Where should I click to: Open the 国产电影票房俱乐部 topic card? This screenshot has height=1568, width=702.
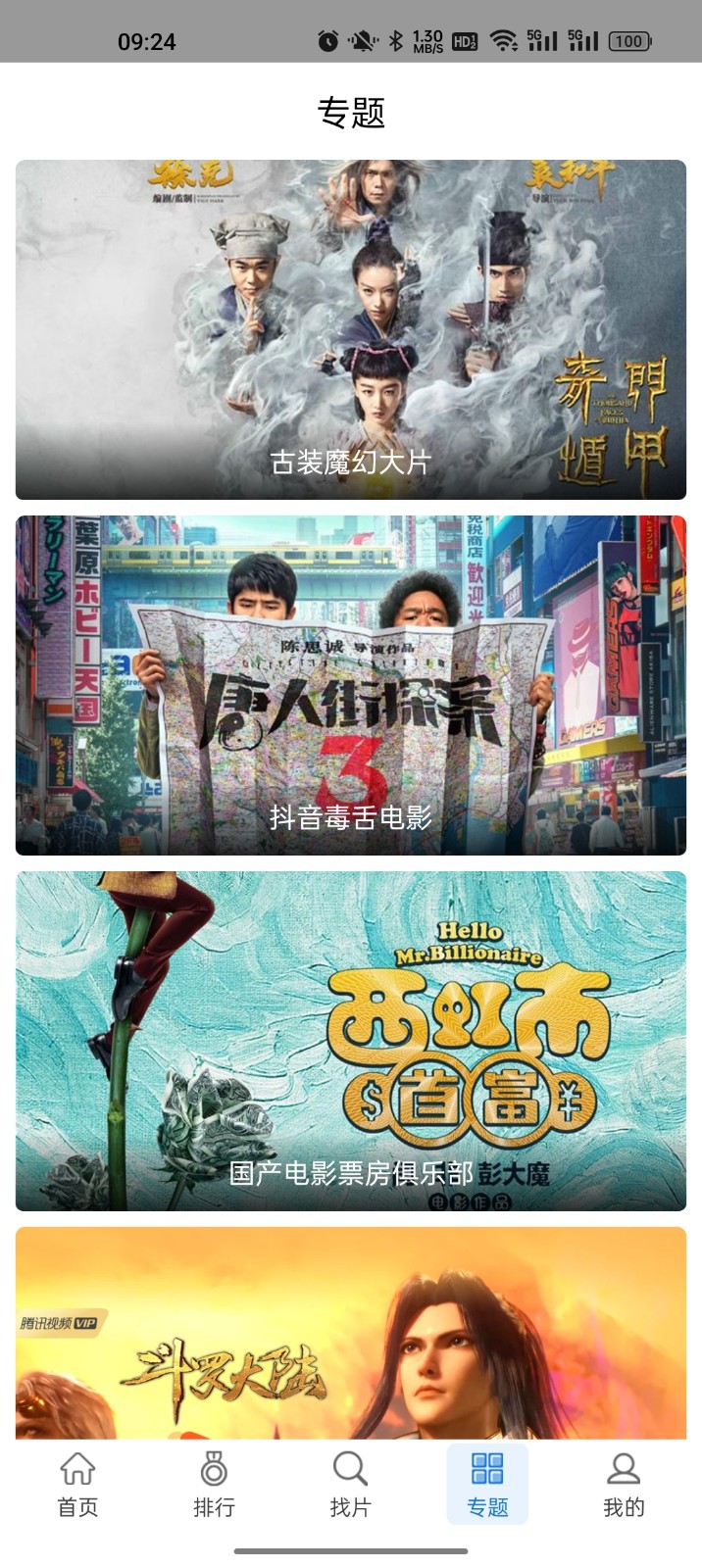pos(351,1041)
